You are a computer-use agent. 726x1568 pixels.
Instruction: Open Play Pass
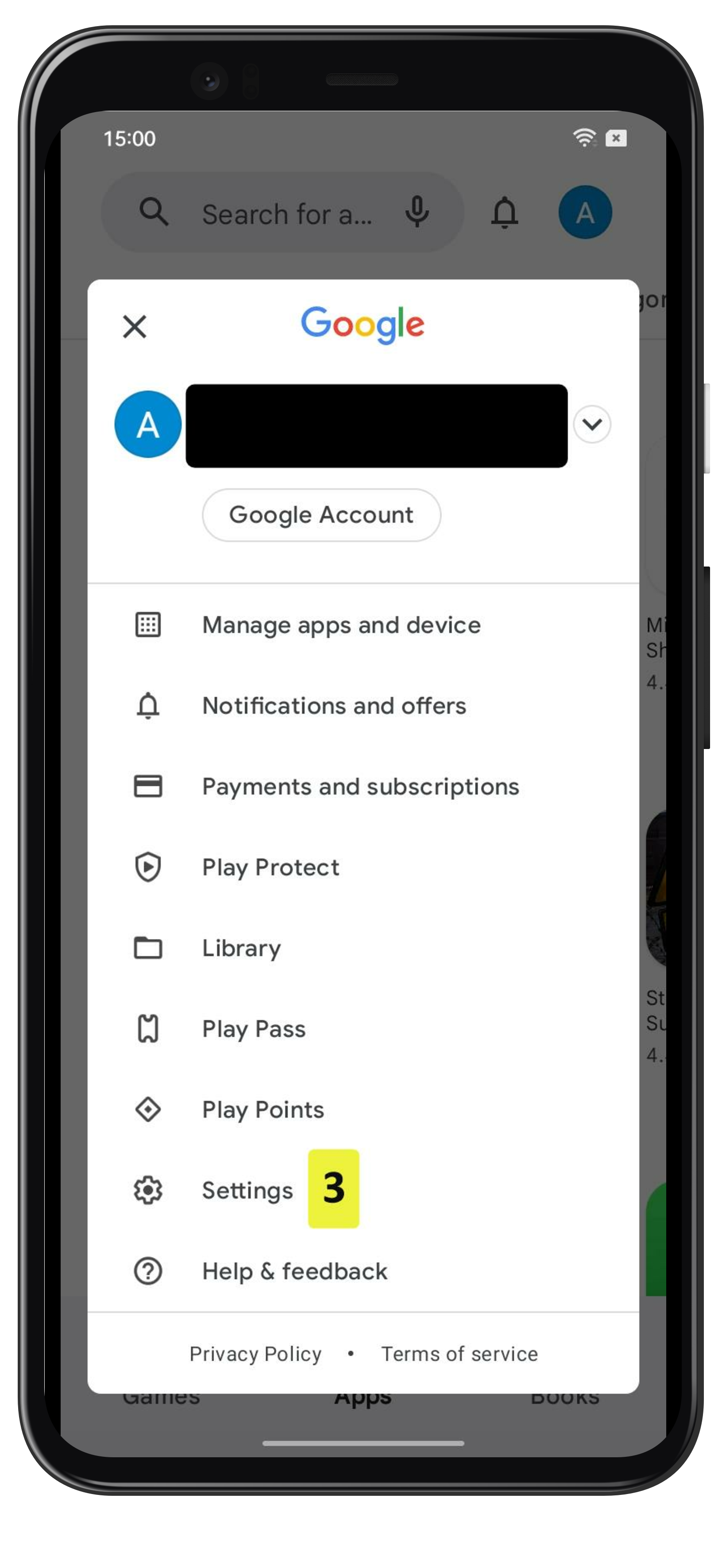(x=253, y=1029)
